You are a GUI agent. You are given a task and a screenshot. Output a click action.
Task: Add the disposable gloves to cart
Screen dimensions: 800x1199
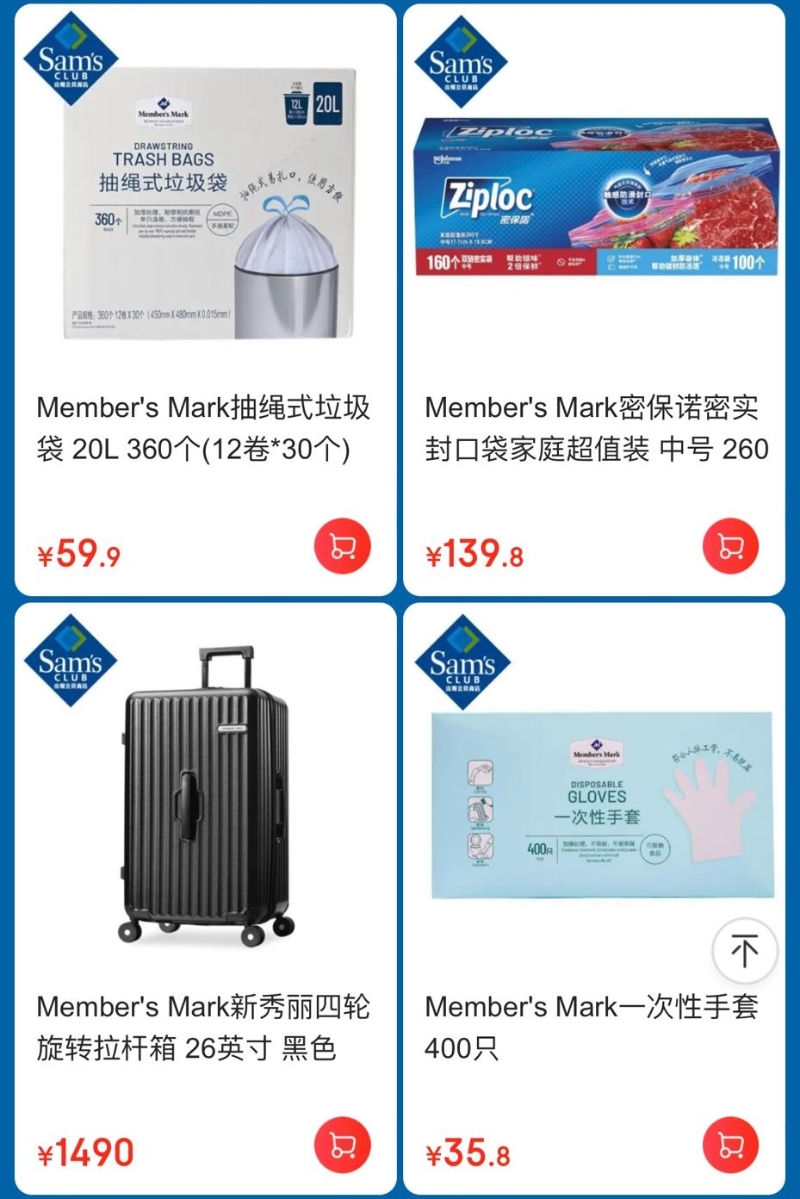[730, 1145]
